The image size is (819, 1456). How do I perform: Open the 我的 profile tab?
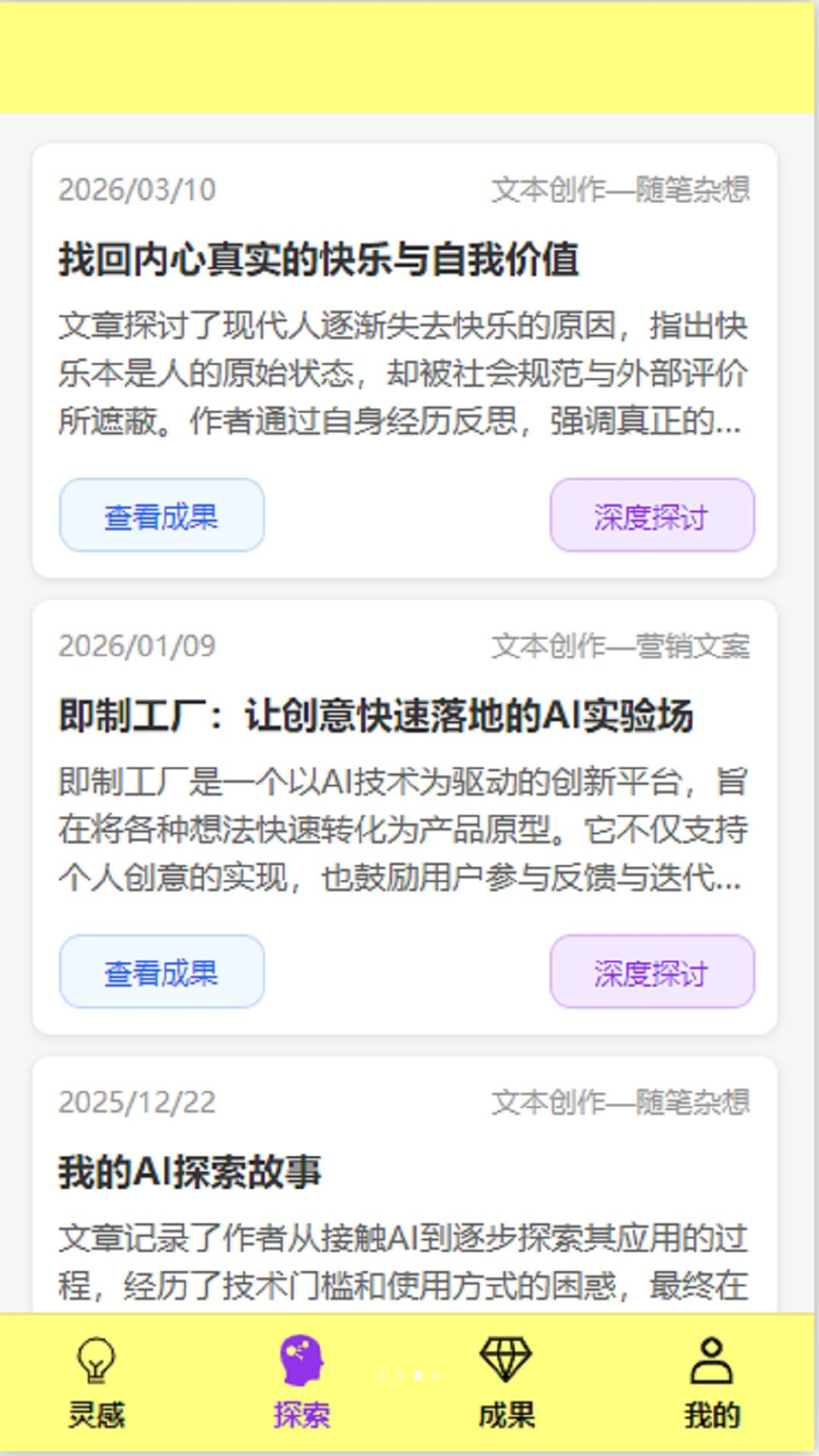click(x=712, y=1383)
